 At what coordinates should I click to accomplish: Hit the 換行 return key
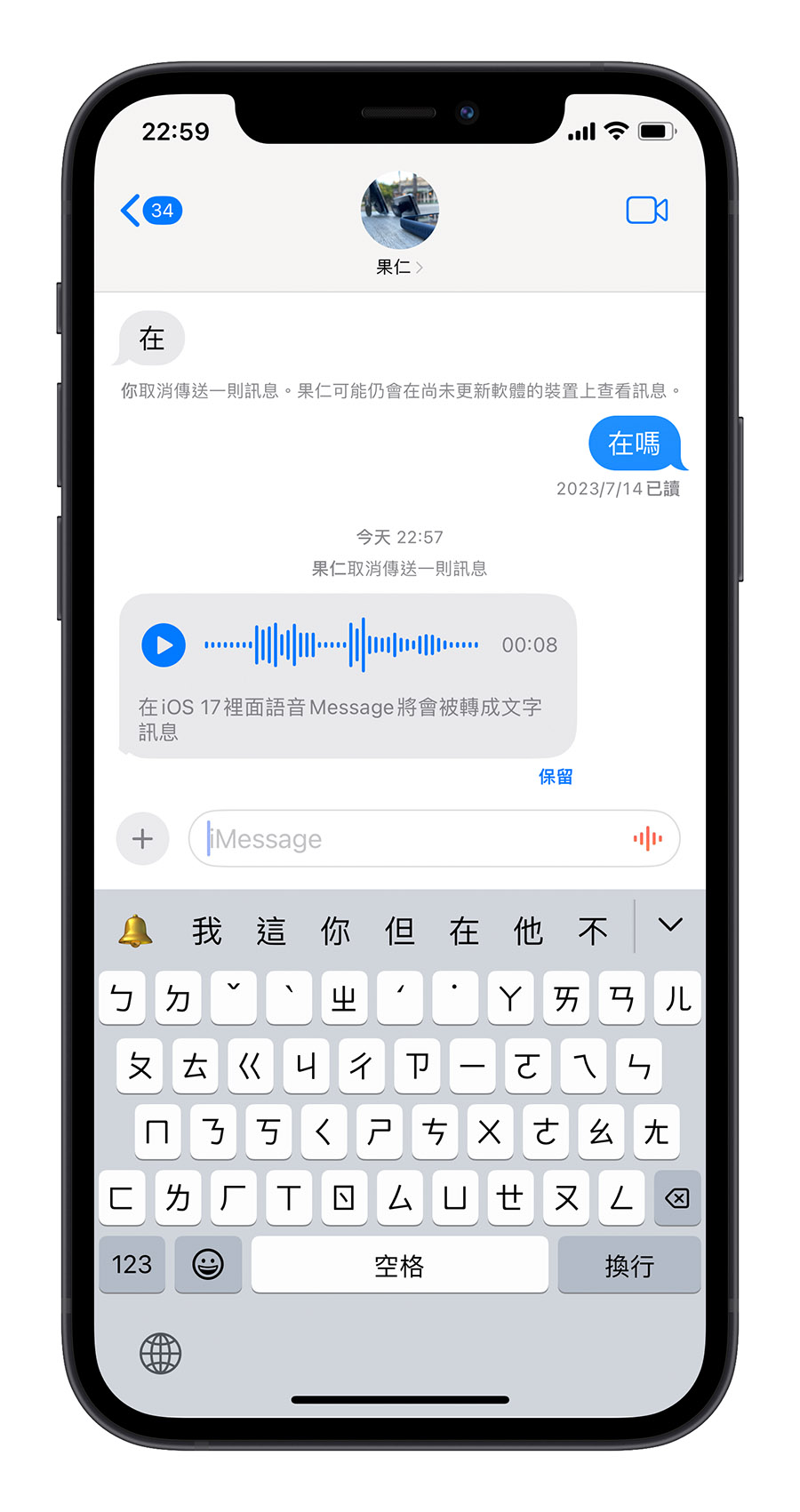[x=628, y=1264]
